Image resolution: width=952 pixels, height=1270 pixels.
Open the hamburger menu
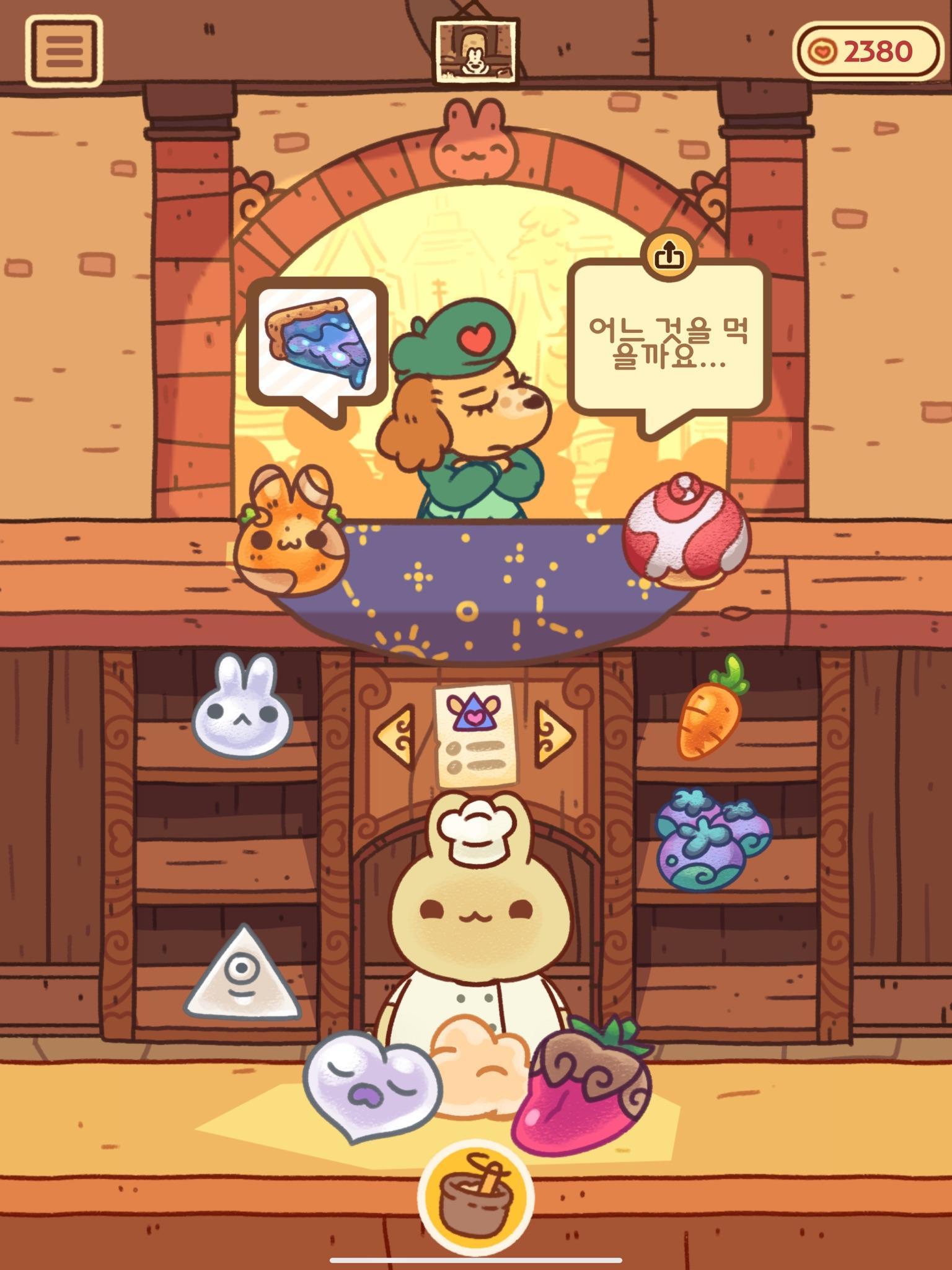point(63,51)
